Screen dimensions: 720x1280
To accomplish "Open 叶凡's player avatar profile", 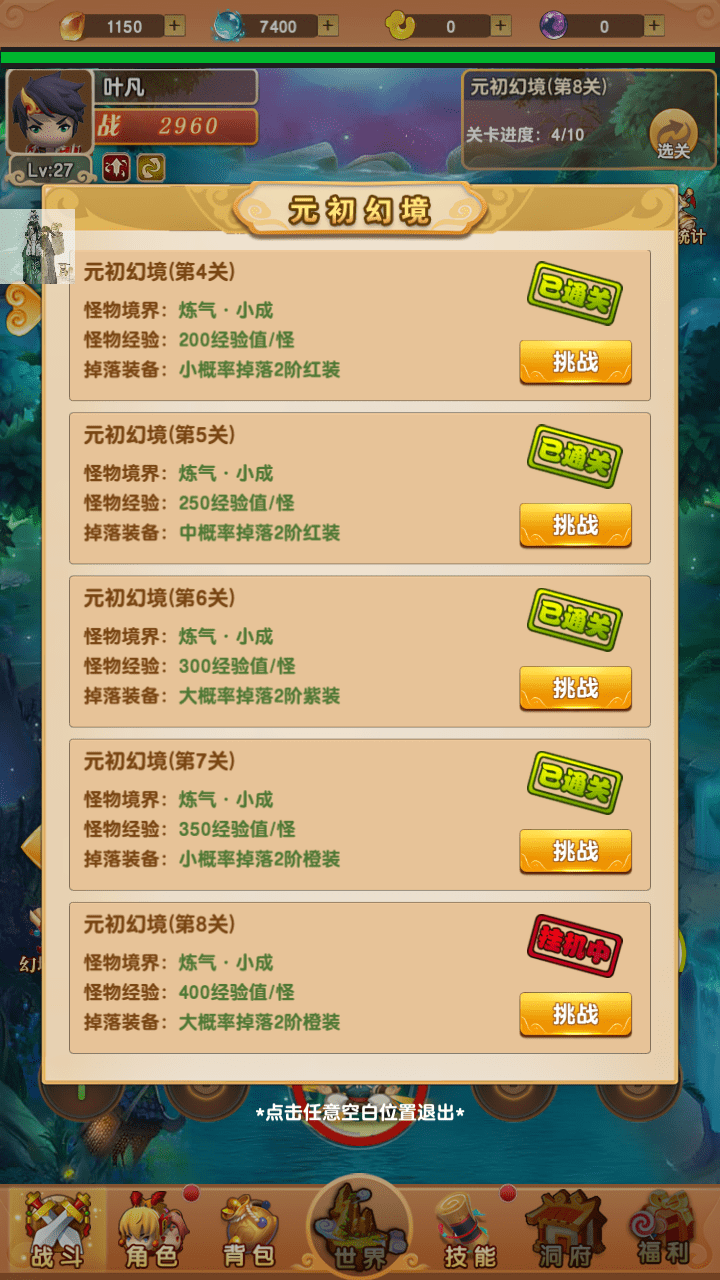I will tap(50, 112).
